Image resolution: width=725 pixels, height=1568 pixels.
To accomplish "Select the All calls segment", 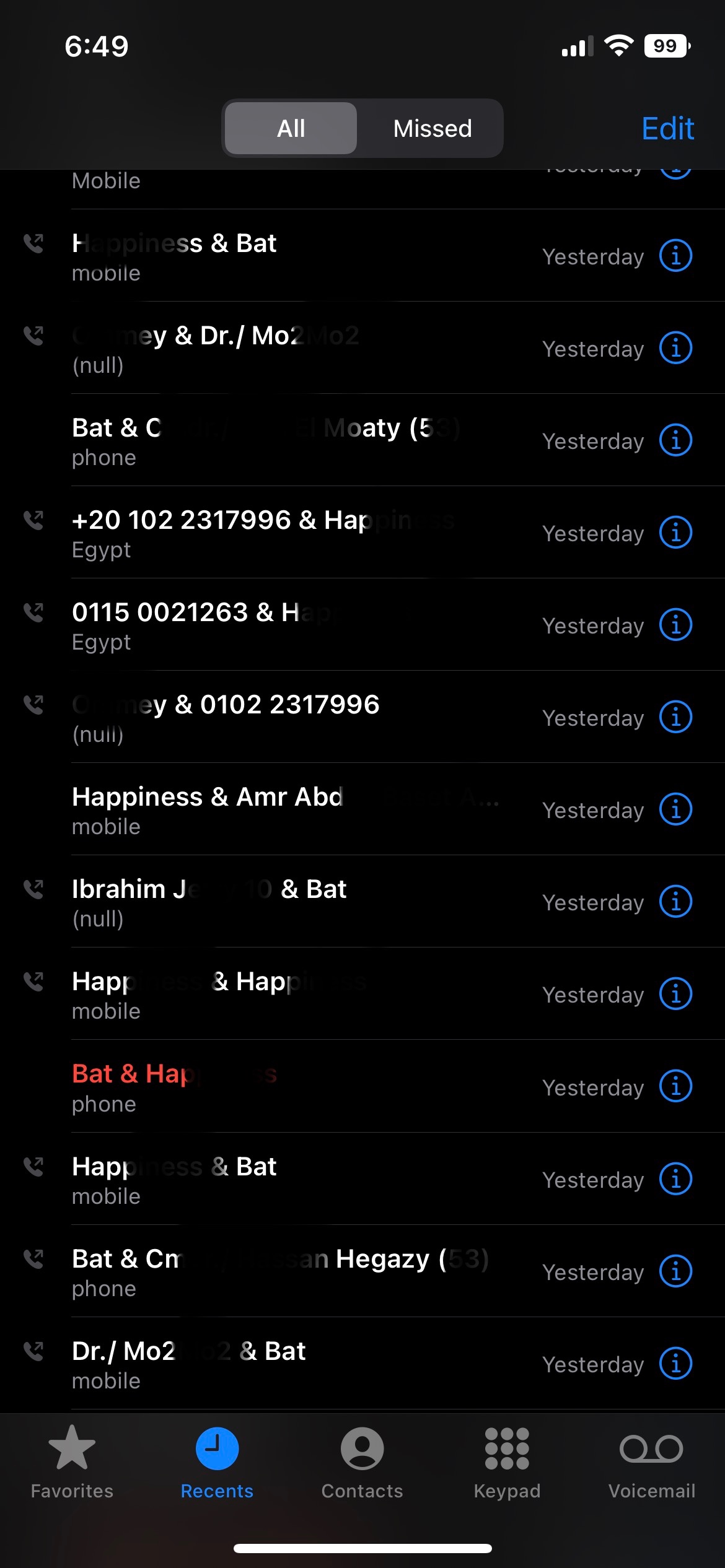I will coord(291,128).
